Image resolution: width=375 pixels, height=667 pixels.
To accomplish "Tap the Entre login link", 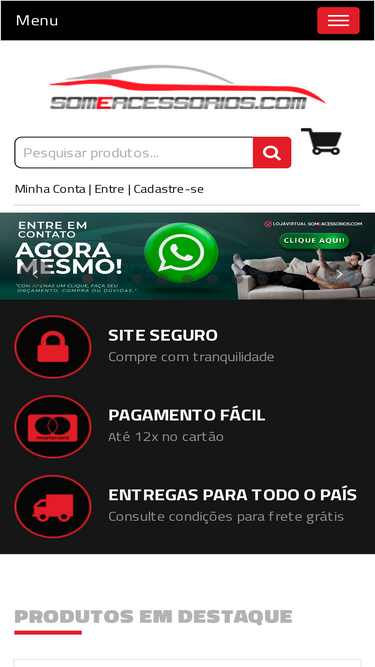I will (109, 189).
